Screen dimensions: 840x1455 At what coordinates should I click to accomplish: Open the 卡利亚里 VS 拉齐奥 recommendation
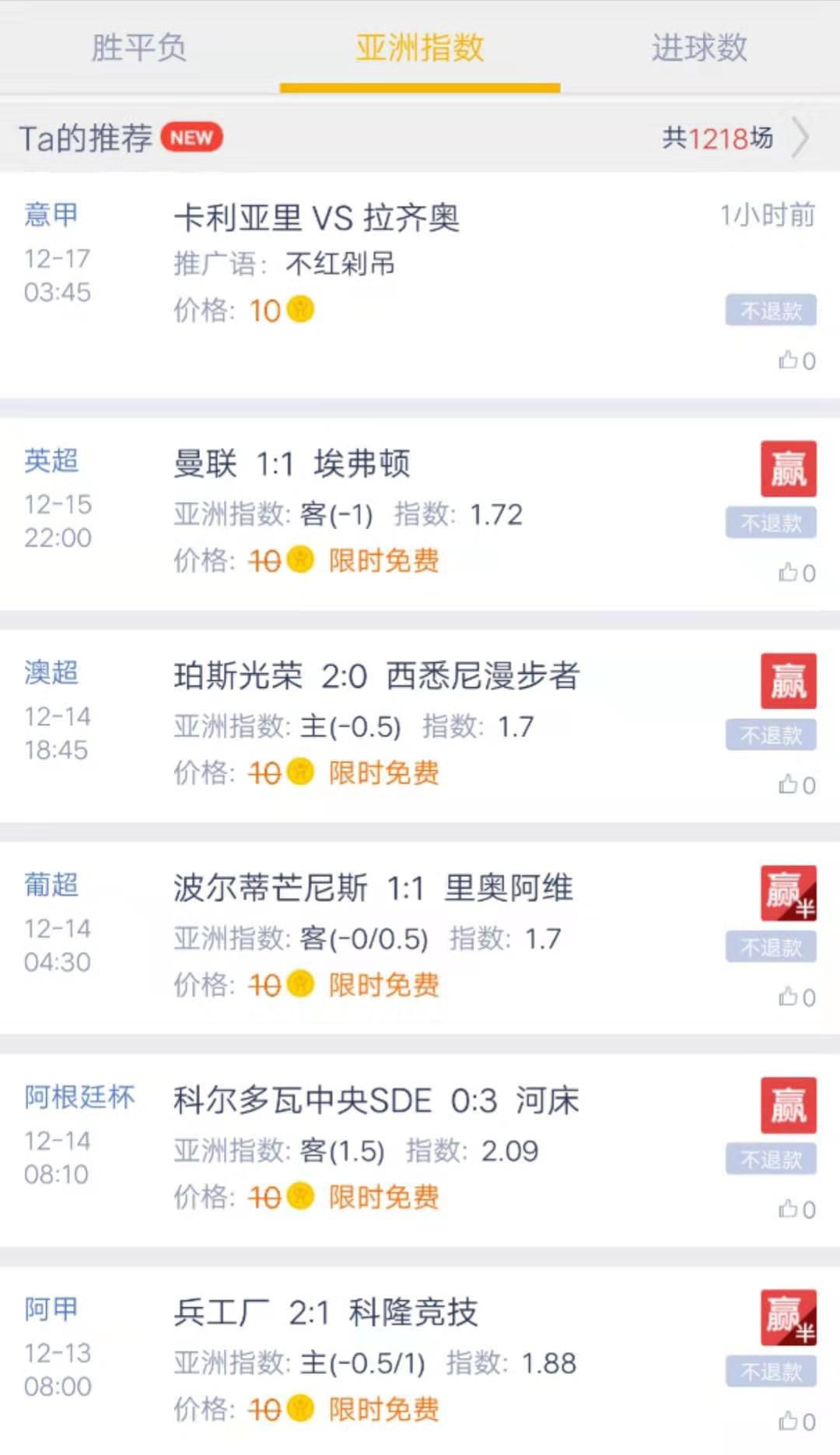coord(317,218)
